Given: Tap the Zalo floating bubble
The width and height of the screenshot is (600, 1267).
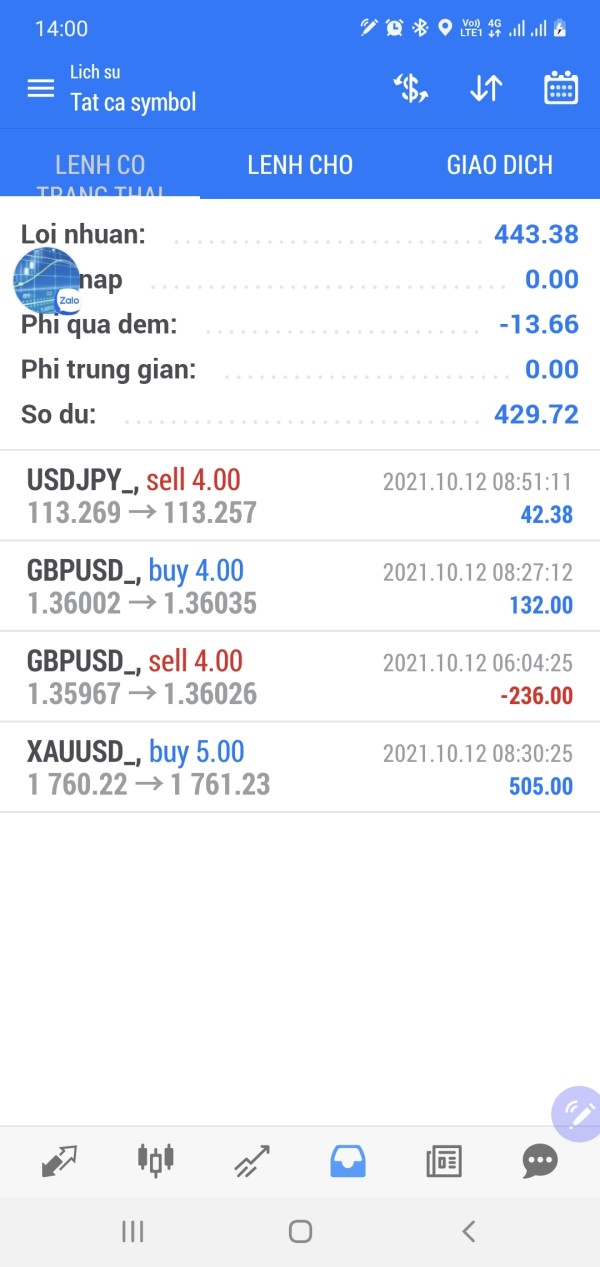Looking at the screenshot, I should click(x=46, y=280).
